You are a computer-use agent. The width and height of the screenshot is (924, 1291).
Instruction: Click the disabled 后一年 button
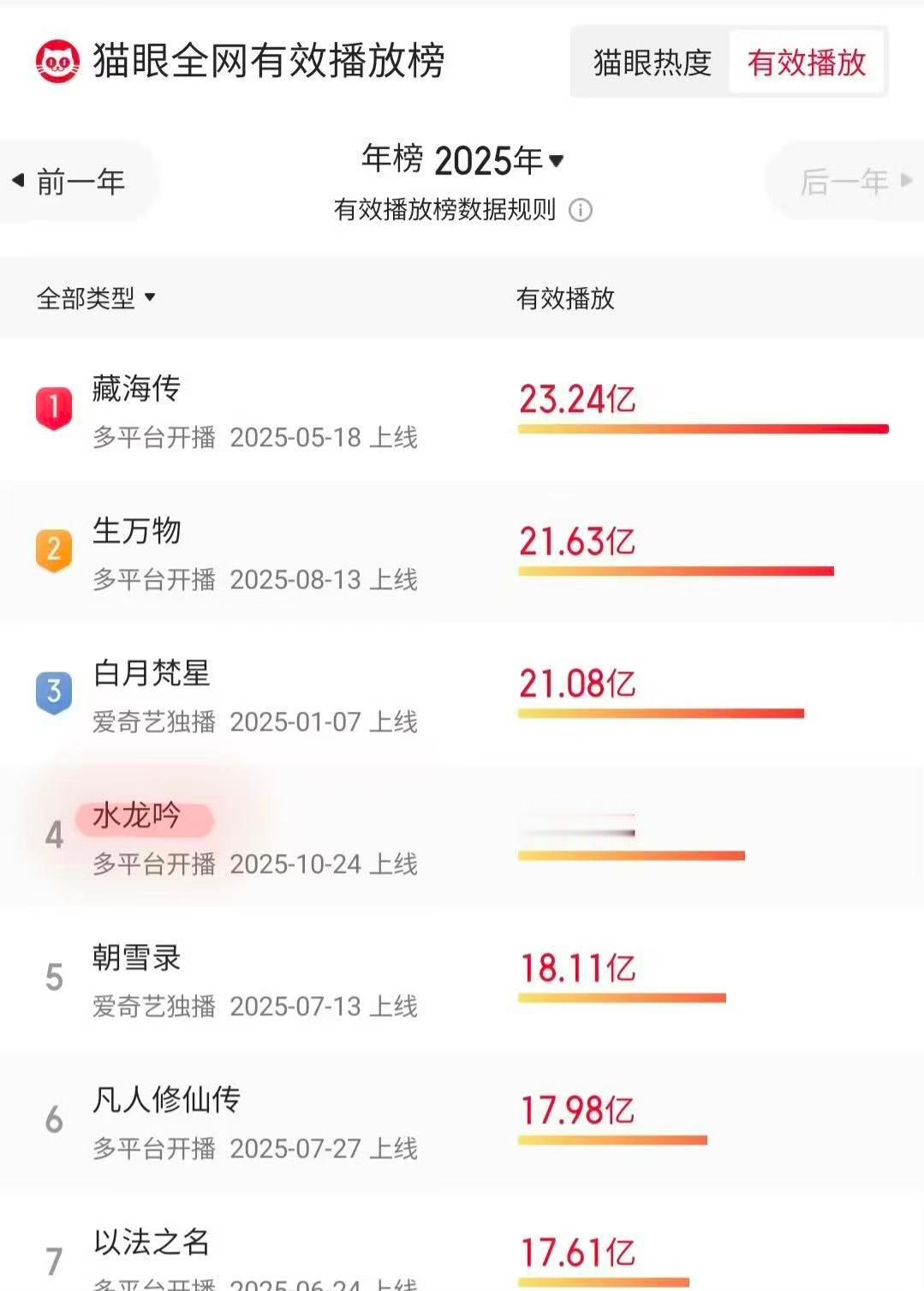850,180
